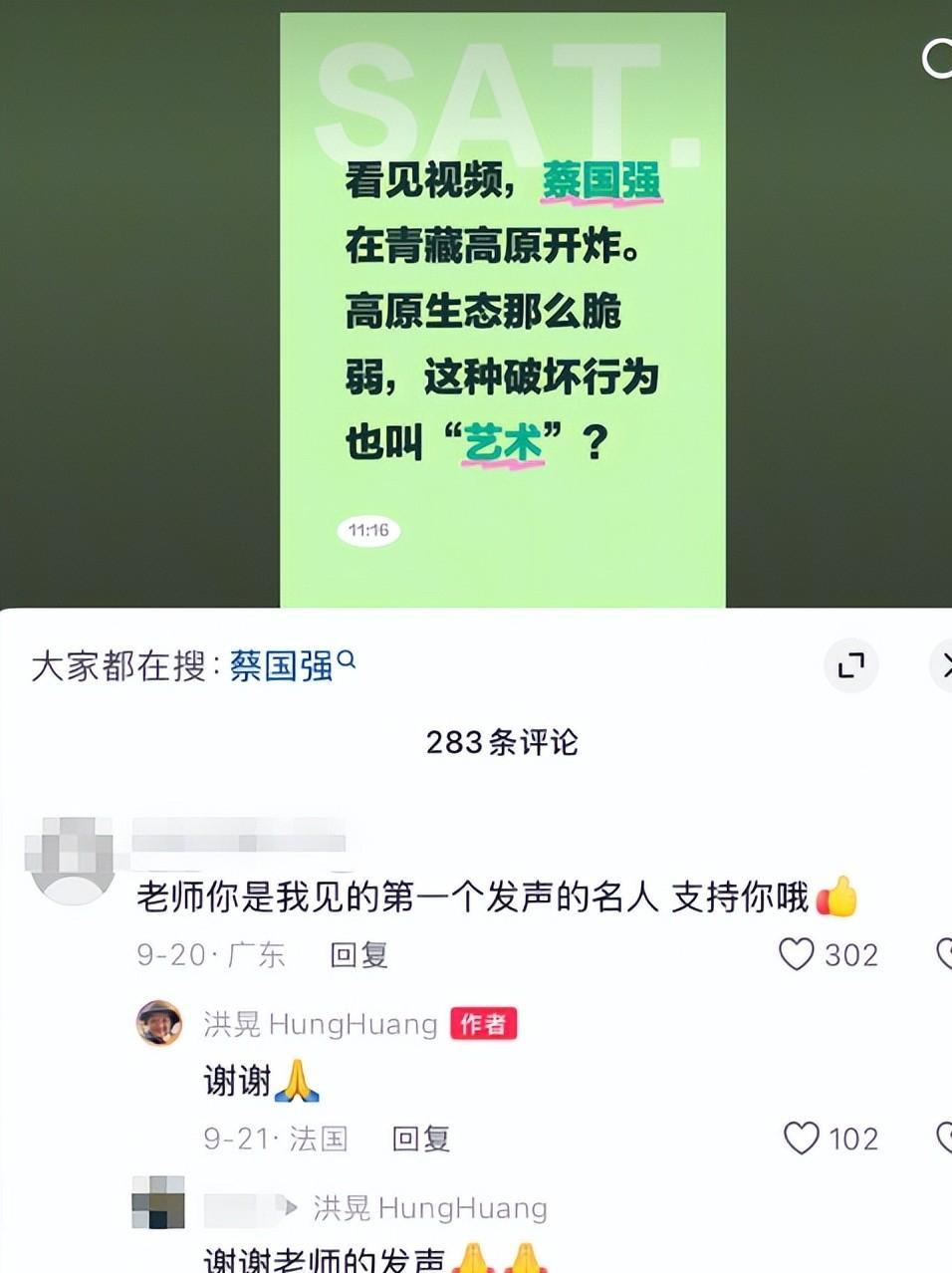Expand the comments panel to full screen

[x=851, y=665]
